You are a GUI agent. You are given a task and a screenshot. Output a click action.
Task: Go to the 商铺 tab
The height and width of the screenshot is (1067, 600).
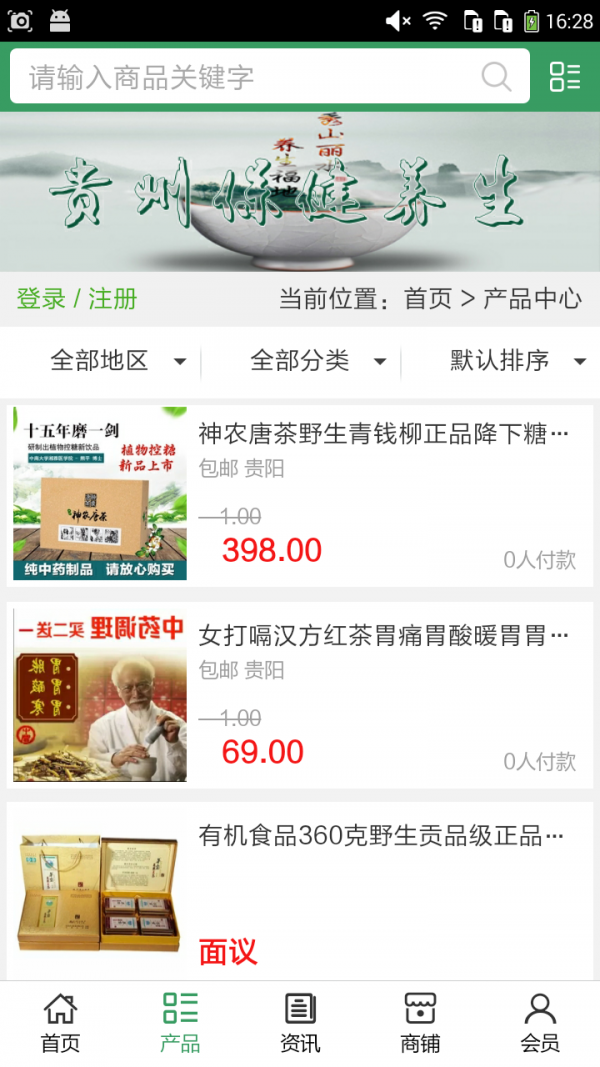420,1022
